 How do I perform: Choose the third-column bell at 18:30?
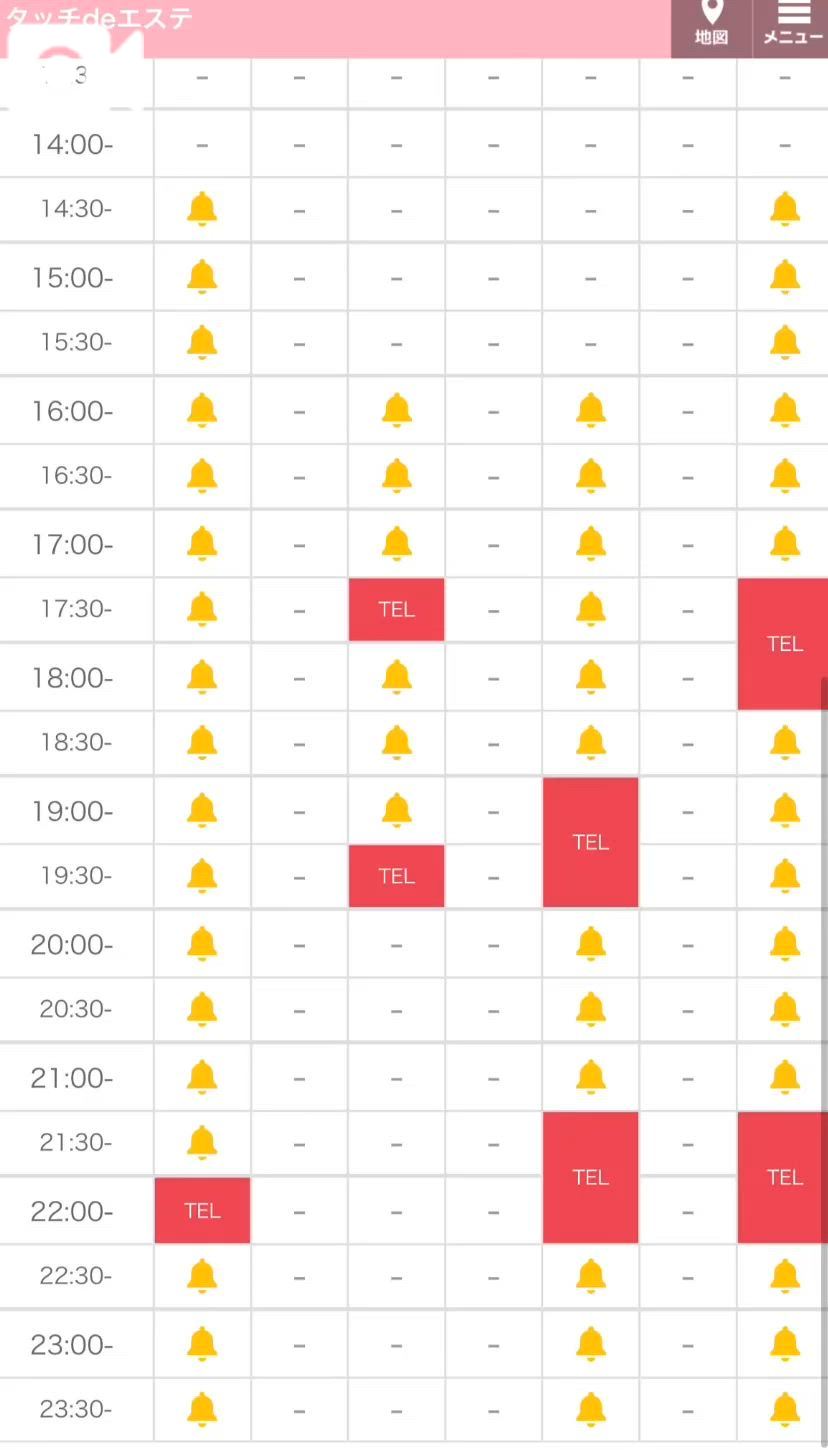tap(397, 742)
